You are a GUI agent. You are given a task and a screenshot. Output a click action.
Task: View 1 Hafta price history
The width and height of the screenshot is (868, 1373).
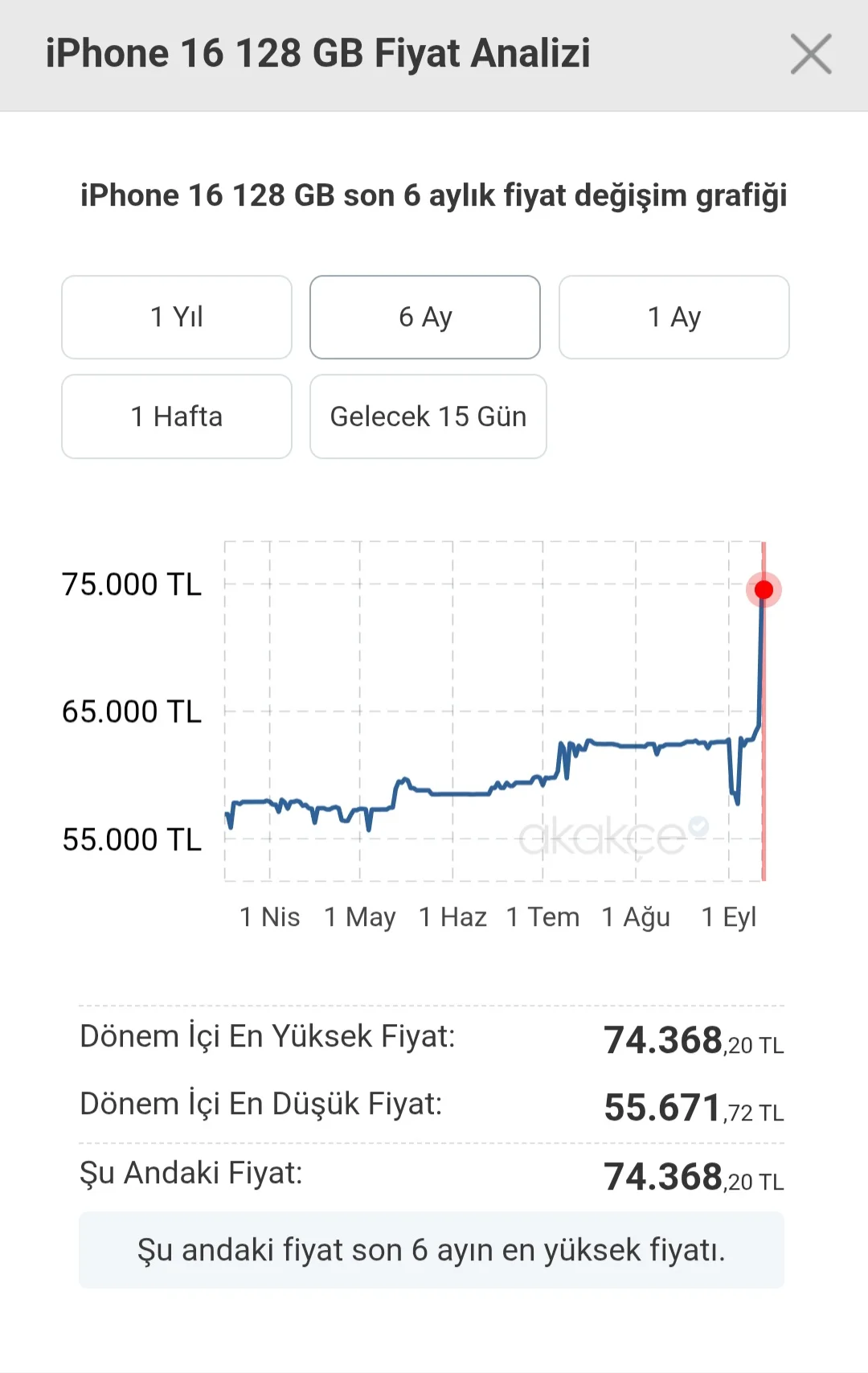177,416
